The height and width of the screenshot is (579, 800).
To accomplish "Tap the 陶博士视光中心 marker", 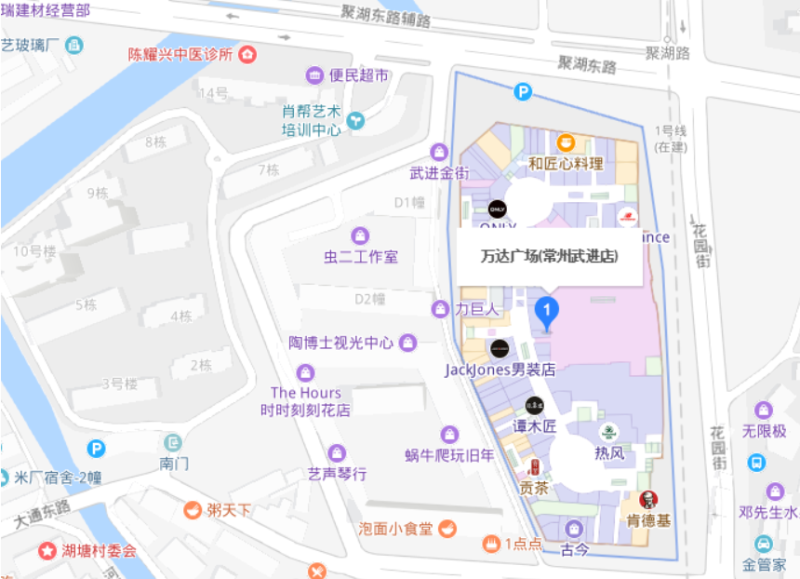I will pos(407,342).
